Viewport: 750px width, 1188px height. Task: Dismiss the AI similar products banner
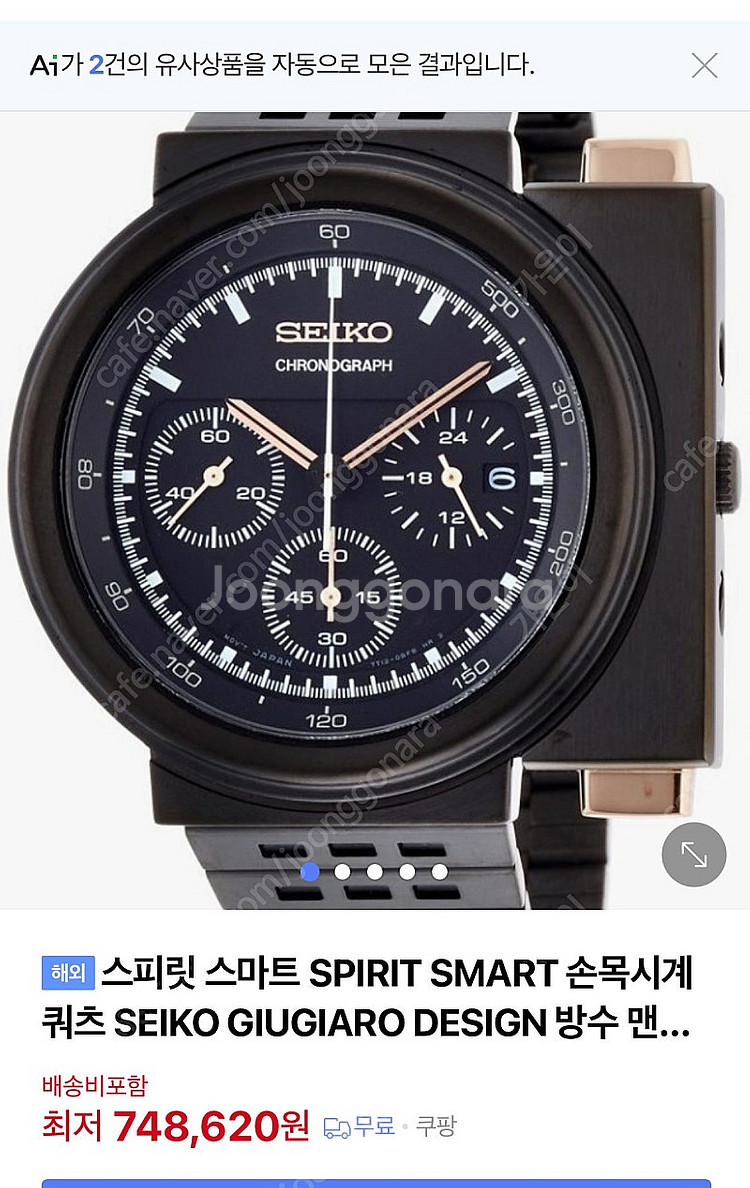click(704, 66)
